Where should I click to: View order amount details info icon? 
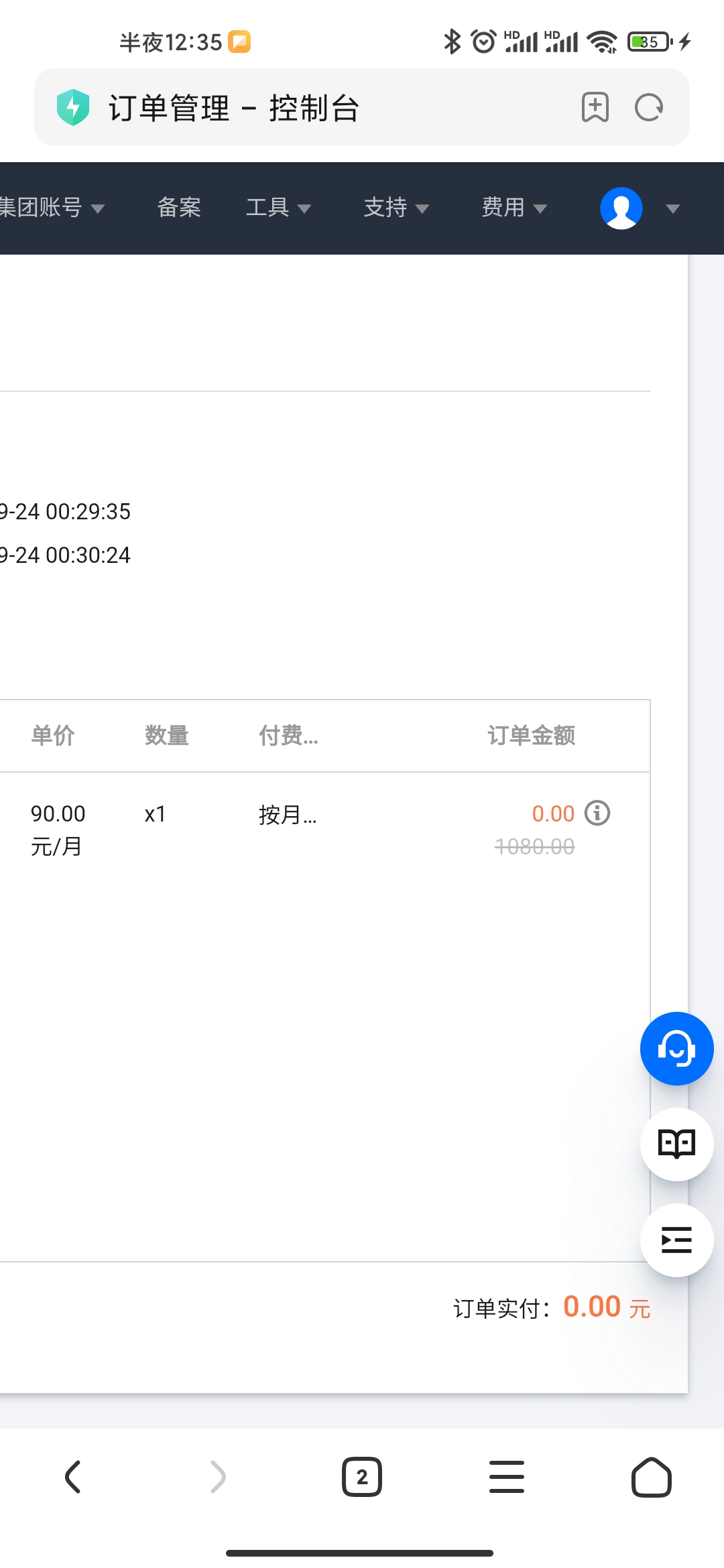point(597,813)
